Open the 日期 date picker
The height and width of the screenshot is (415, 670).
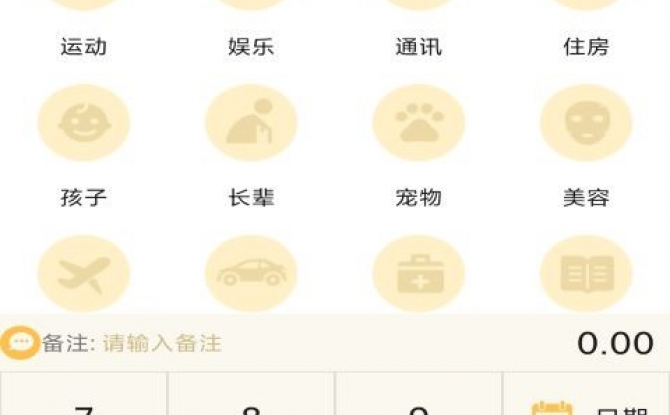585,404
